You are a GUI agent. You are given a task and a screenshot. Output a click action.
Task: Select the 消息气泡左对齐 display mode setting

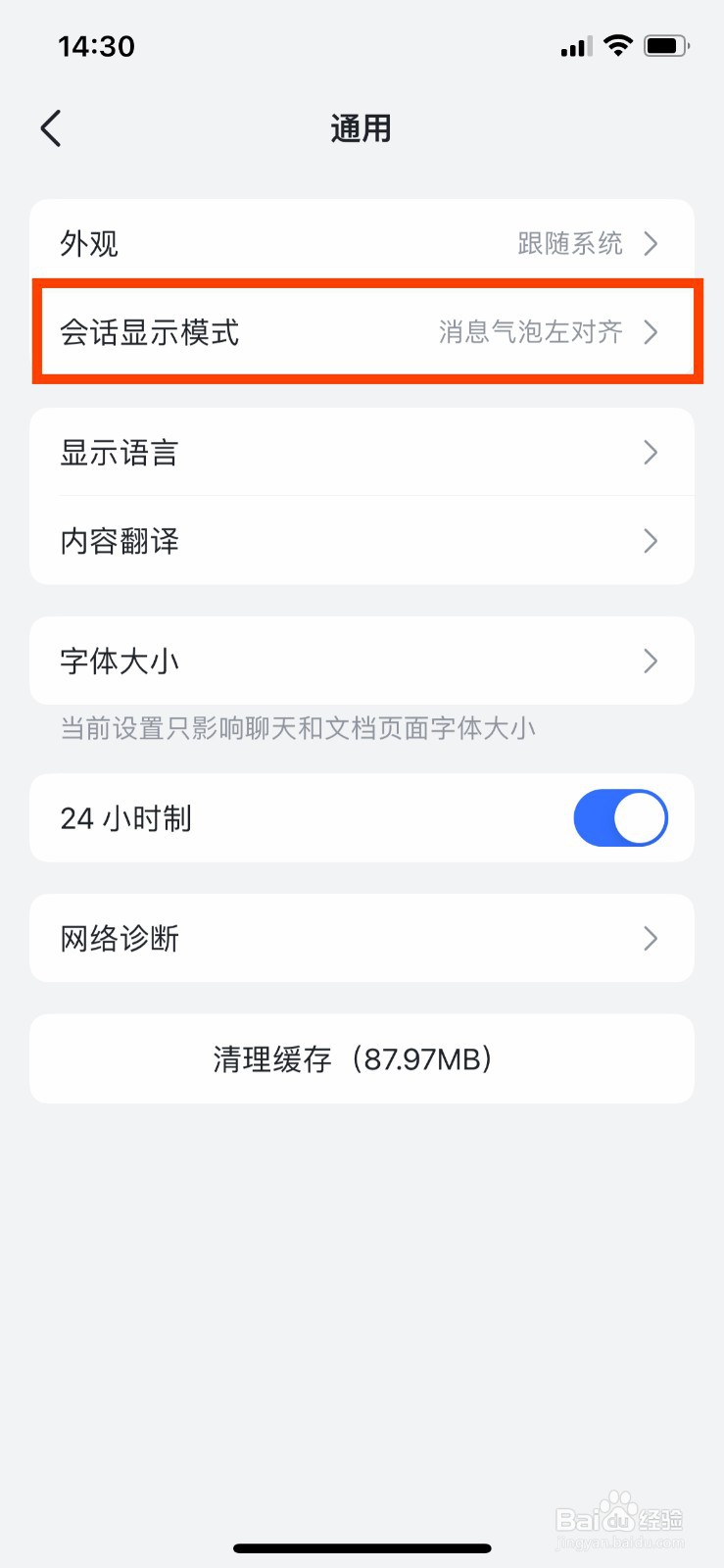(x=529, y=332)
